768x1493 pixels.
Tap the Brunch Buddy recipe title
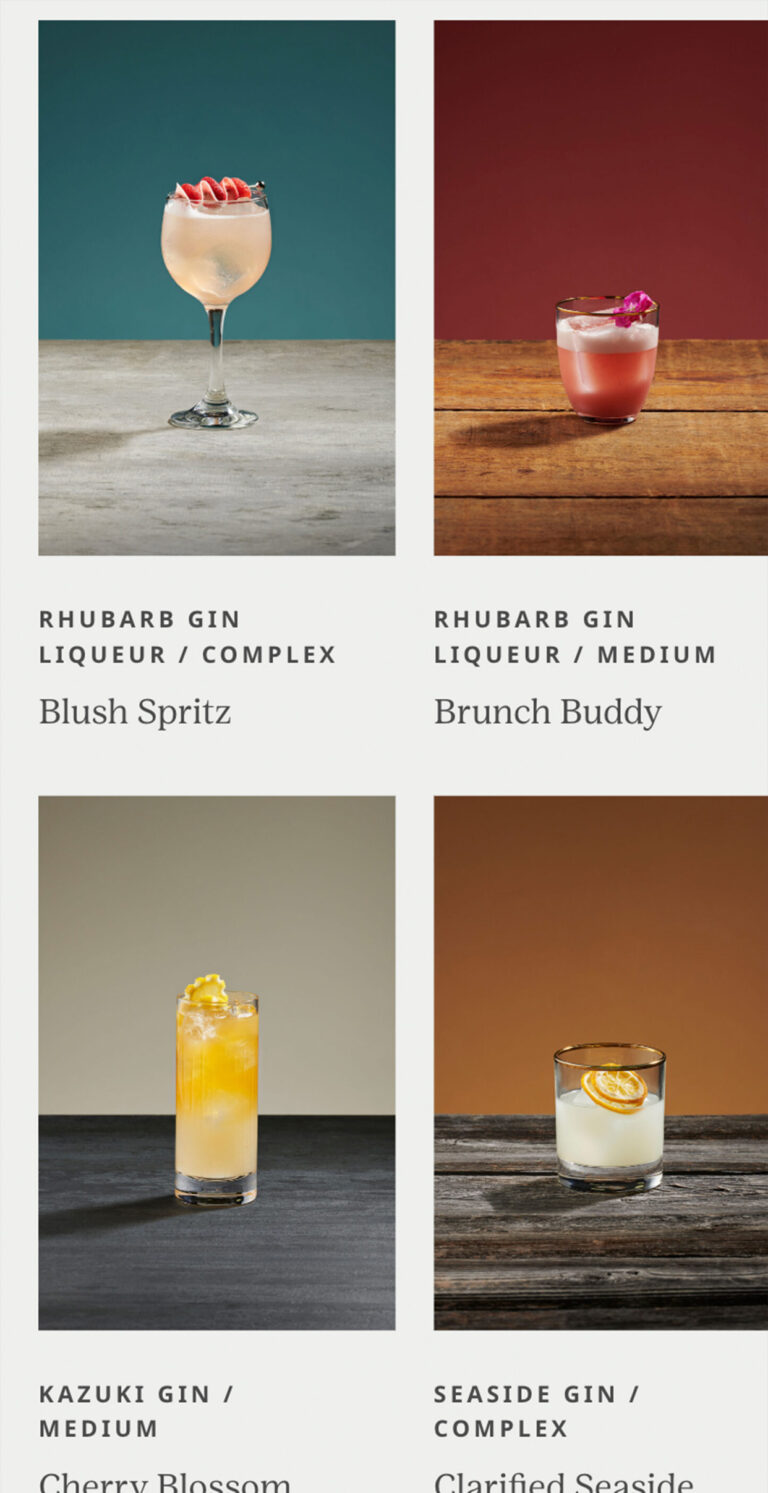click(547, 712)
